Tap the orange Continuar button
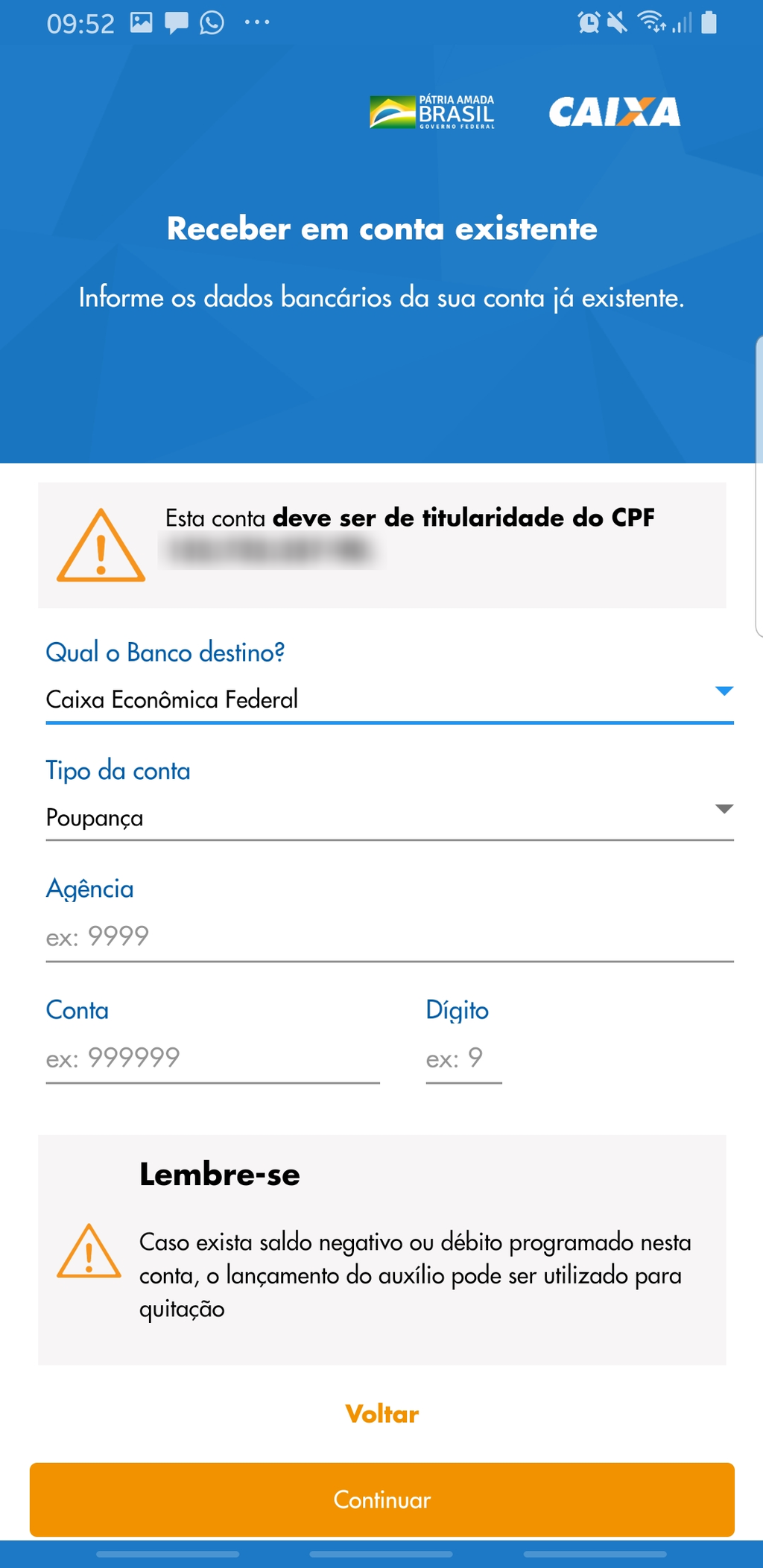This screenshot has width=763, height=1568. [x=382, y=1499]
